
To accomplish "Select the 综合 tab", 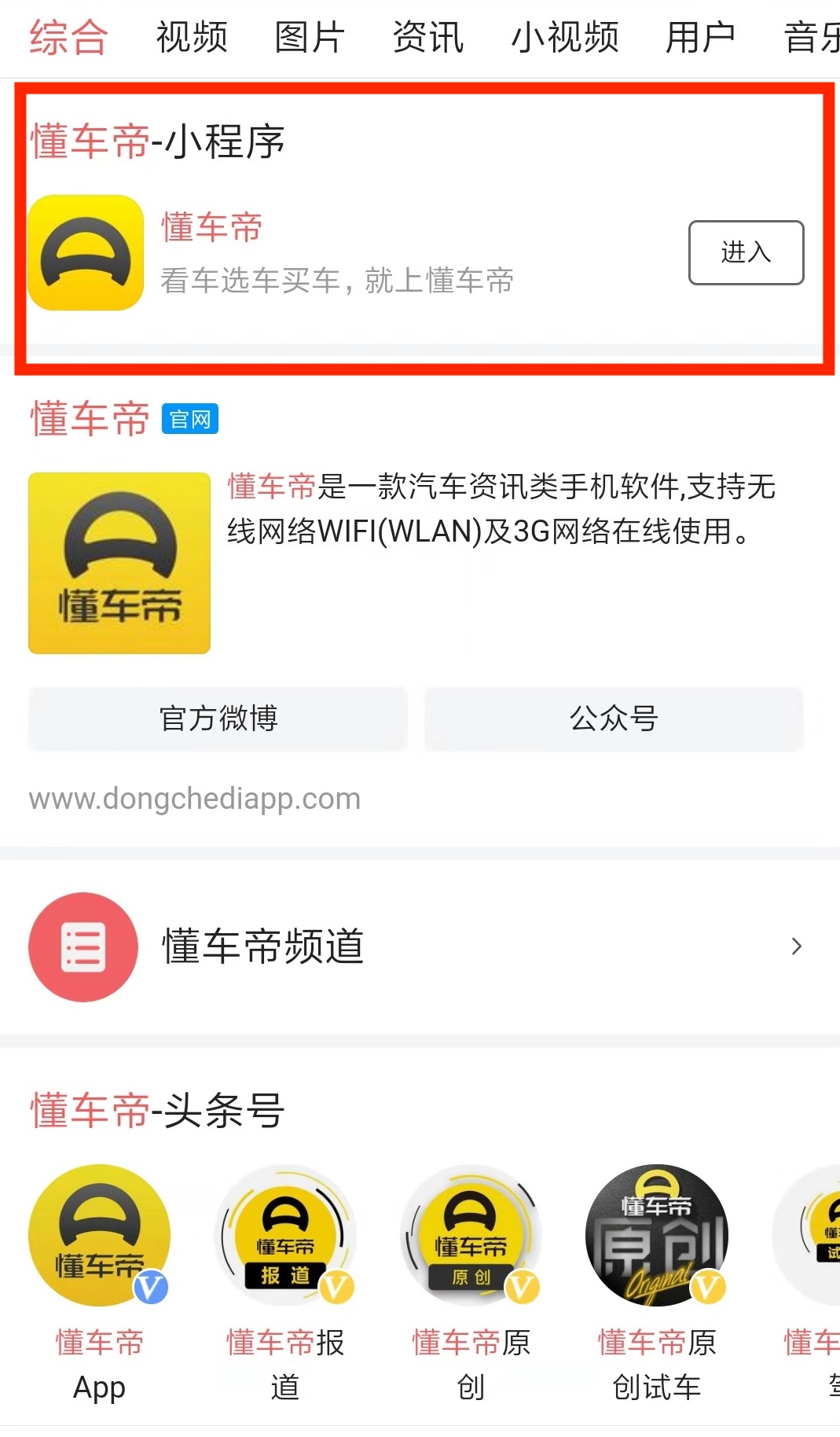I will 68,37.
